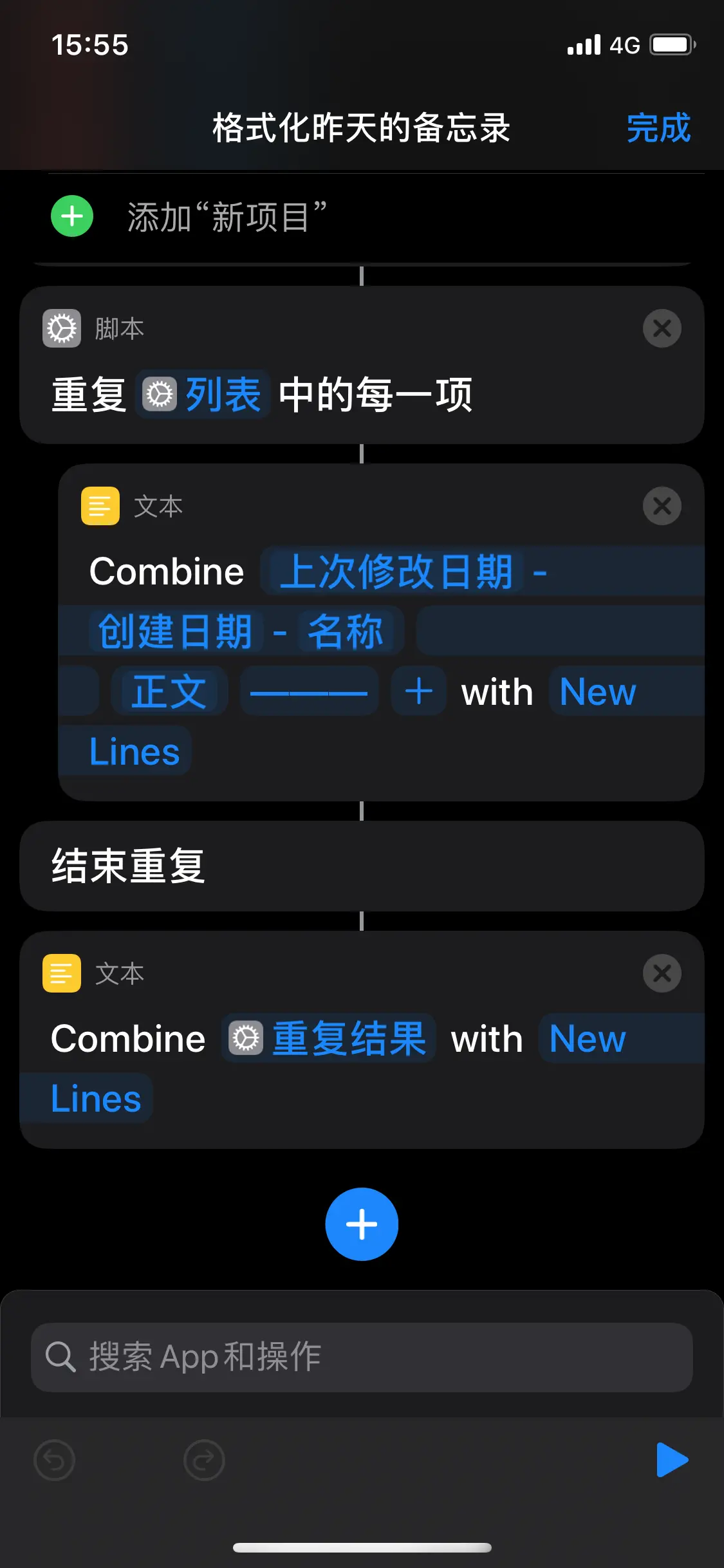The width and height of the screenshot is (724, 1568).
Task: Delete the first 文本 Combine action
Action: 662,506
